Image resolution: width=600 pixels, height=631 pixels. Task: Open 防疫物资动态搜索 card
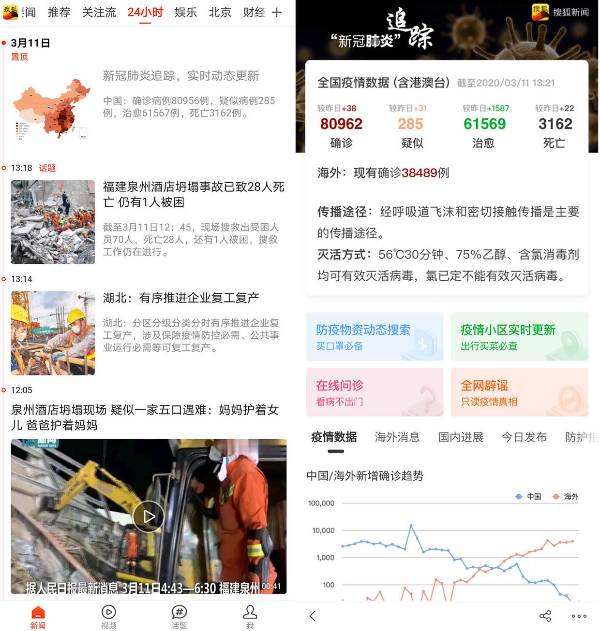[x=374, y=336]
